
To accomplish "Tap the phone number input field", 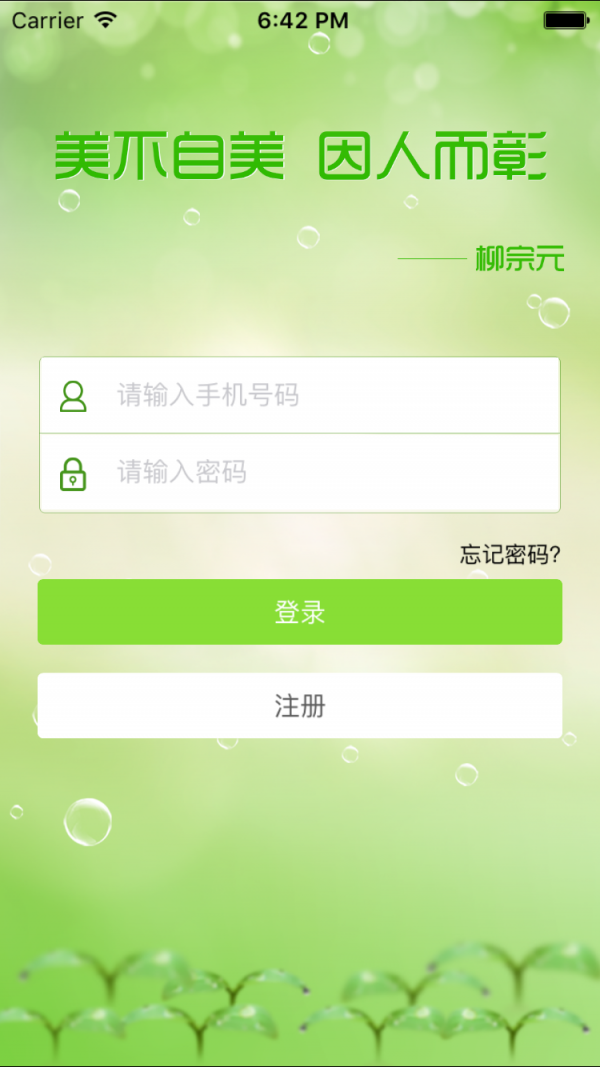I will [x=320, y=395].
